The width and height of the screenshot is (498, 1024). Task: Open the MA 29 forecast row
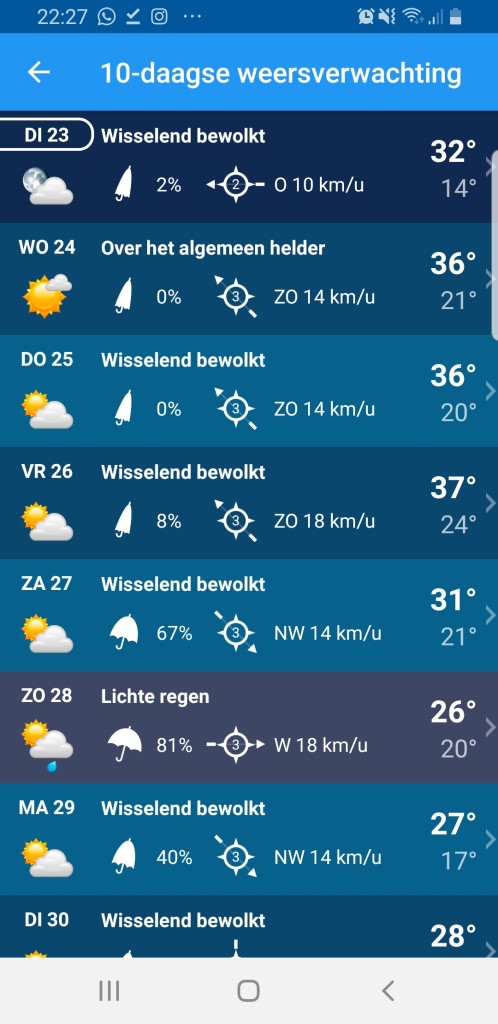(x=249, y=839)
